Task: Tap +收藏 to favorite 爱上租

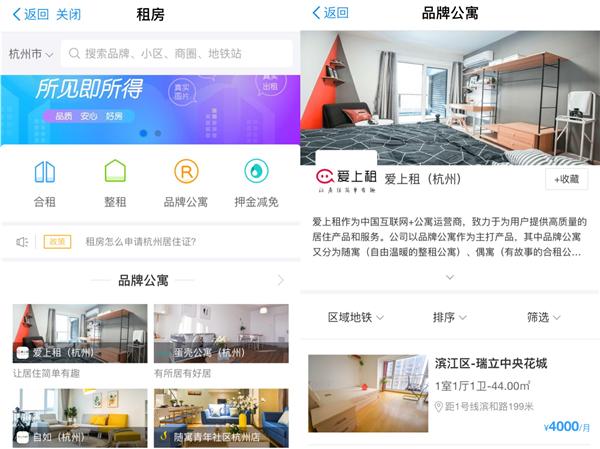Action: (x=566, y=179)
